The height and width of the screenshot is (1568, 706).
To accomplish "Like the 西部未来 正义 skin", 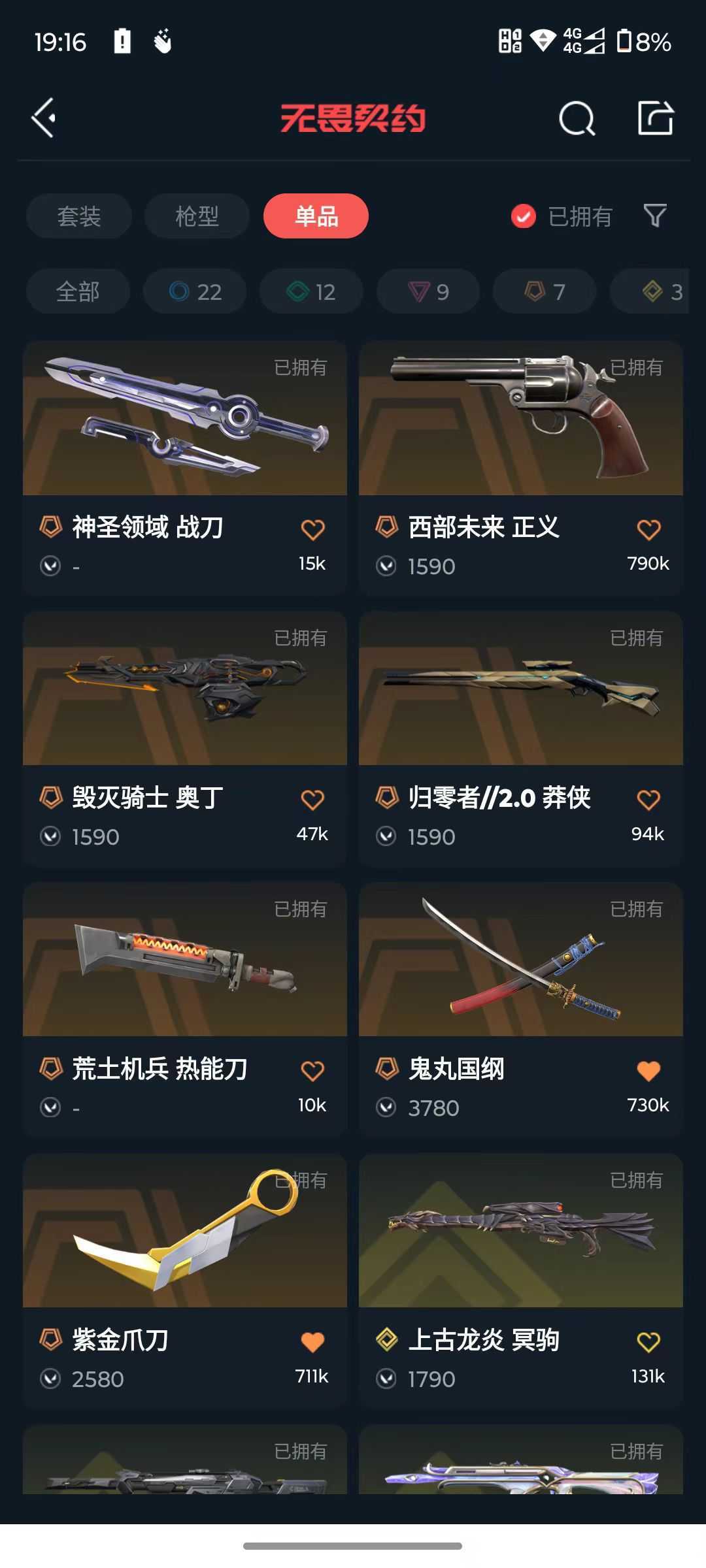I will pos(648,530).
